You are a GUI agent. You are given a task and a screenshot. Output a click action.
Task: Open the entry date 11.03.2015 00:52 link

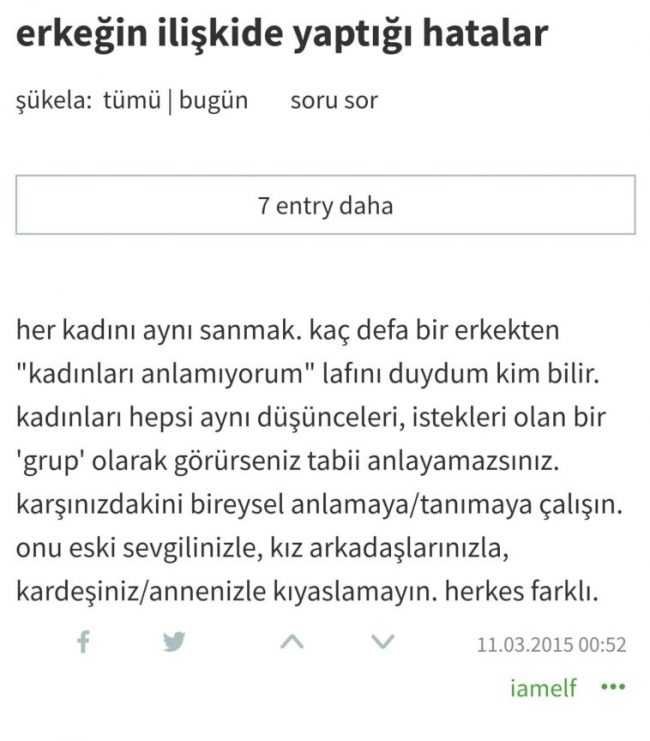(x=551, y=645)
